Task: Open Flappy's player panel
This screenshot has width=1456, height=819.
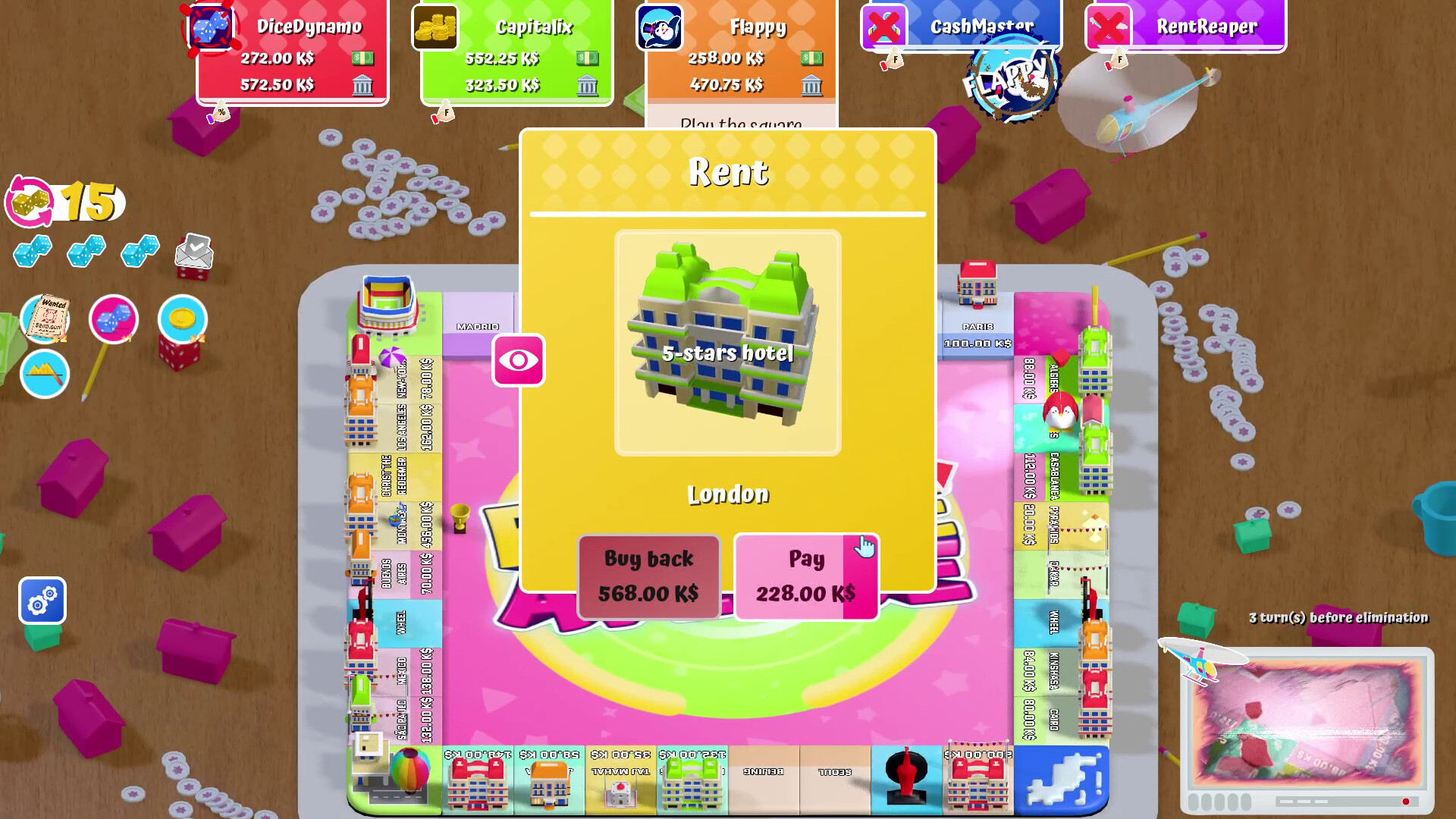Action: tap(741, 53)
